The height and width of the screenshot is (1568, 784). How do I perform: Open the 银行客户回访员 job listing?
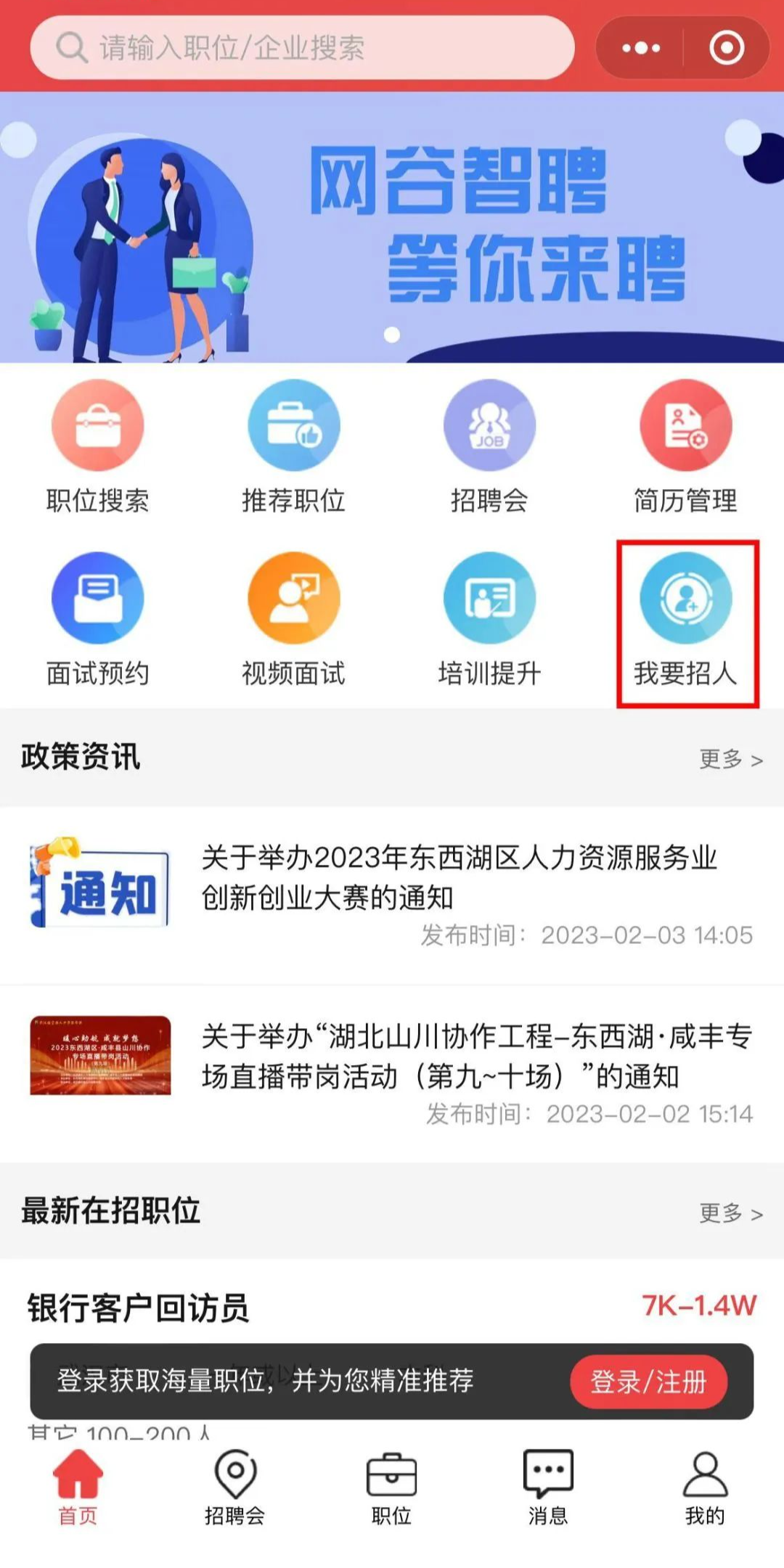[138, 1308]
